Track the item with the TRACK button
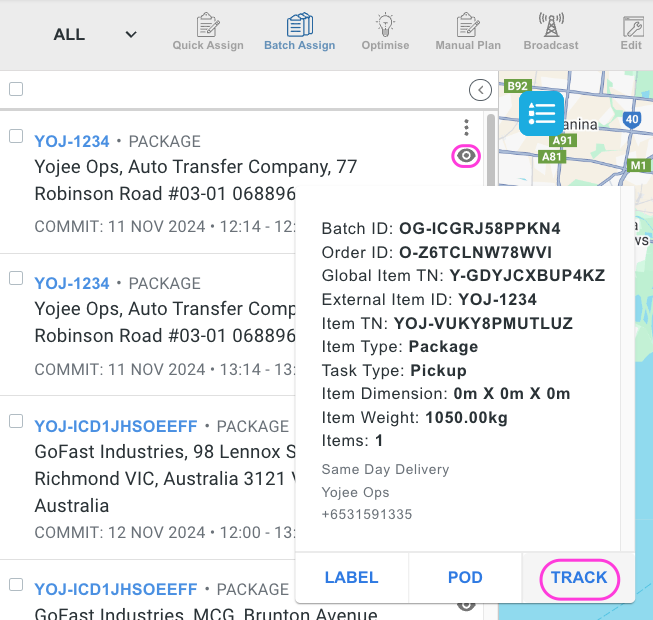The image size is (653, 620). click(579, 577)
